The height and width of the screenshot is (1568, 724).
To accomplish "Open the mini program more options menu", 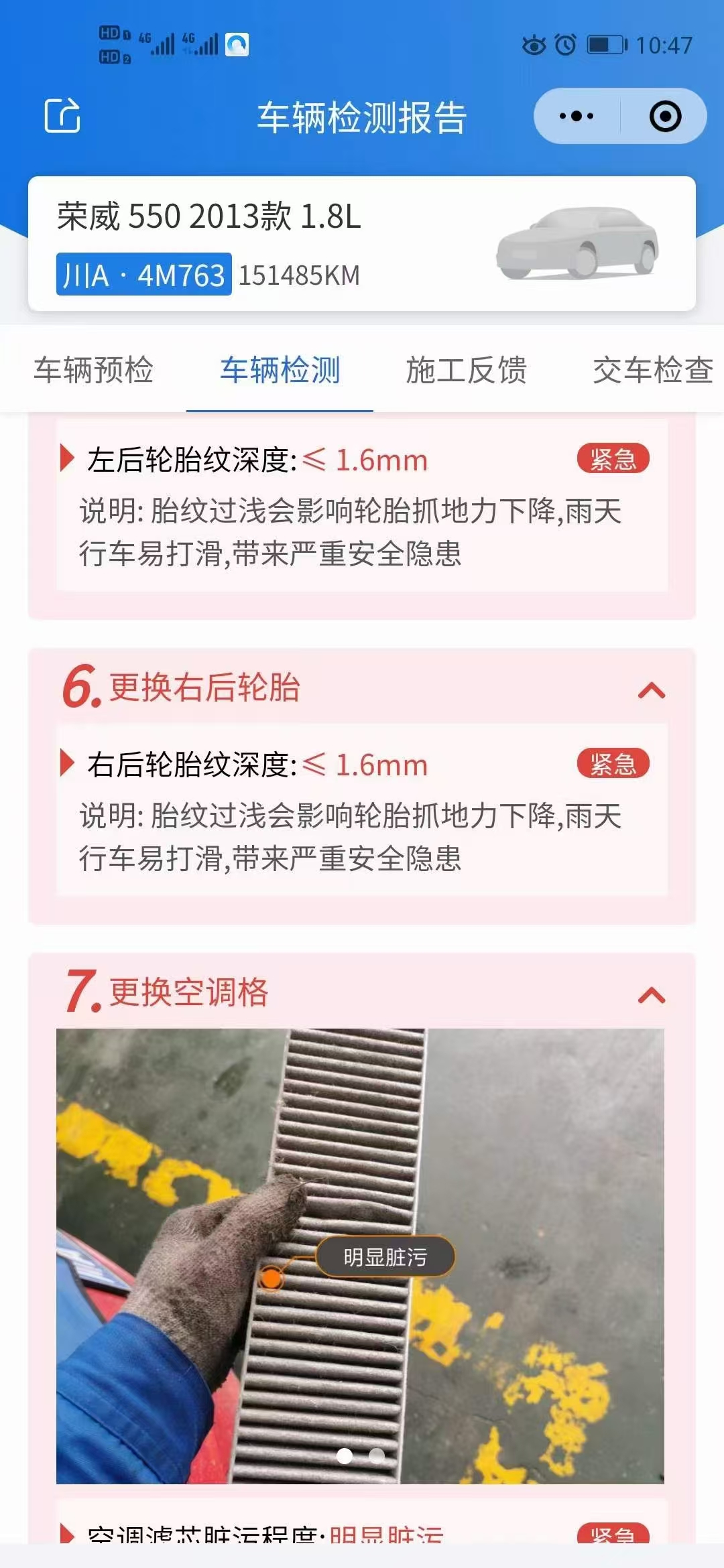I will tap(577, 116).
